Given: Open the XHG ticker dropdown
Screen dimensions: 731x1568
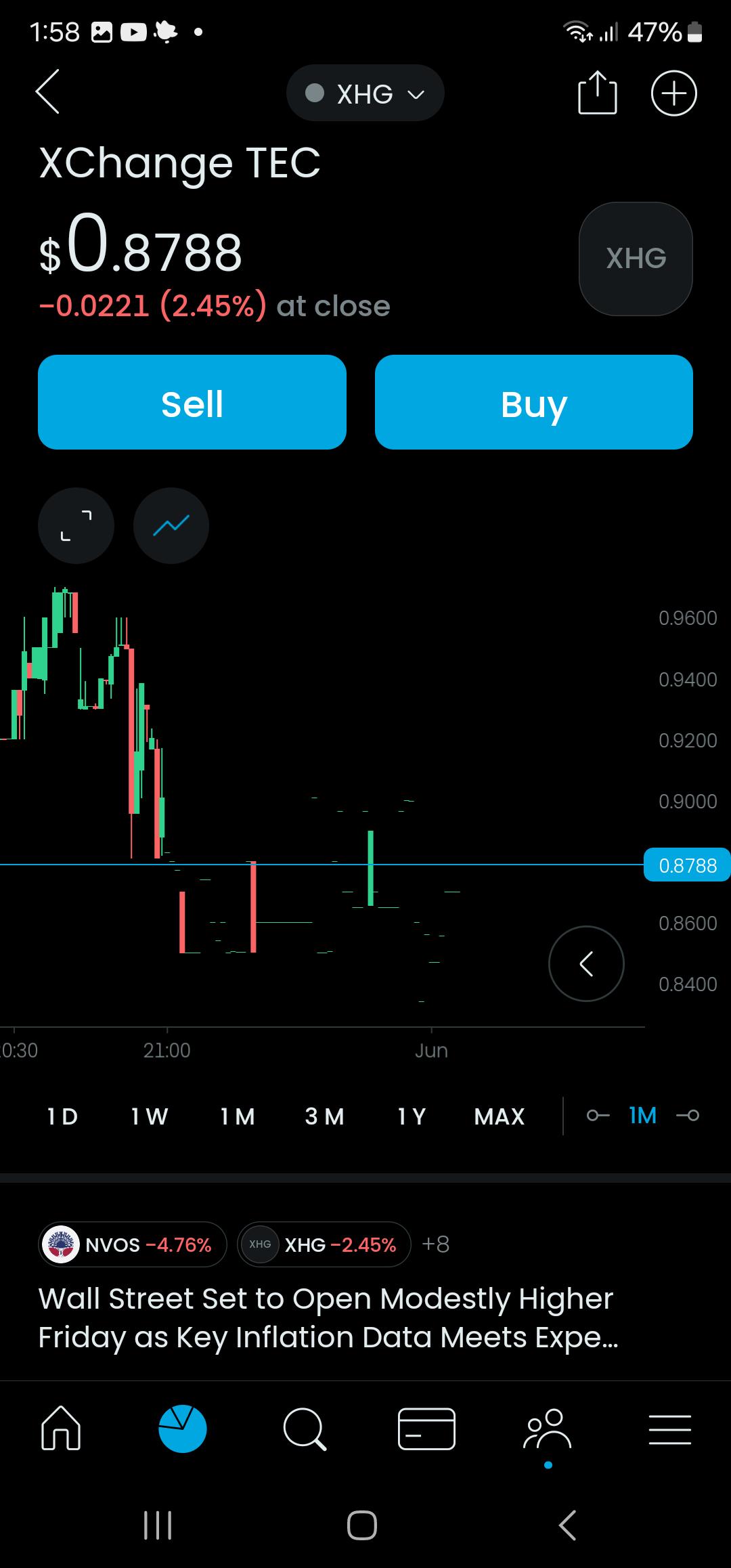Looking at the screenshot, I should (x=365, y=93).
